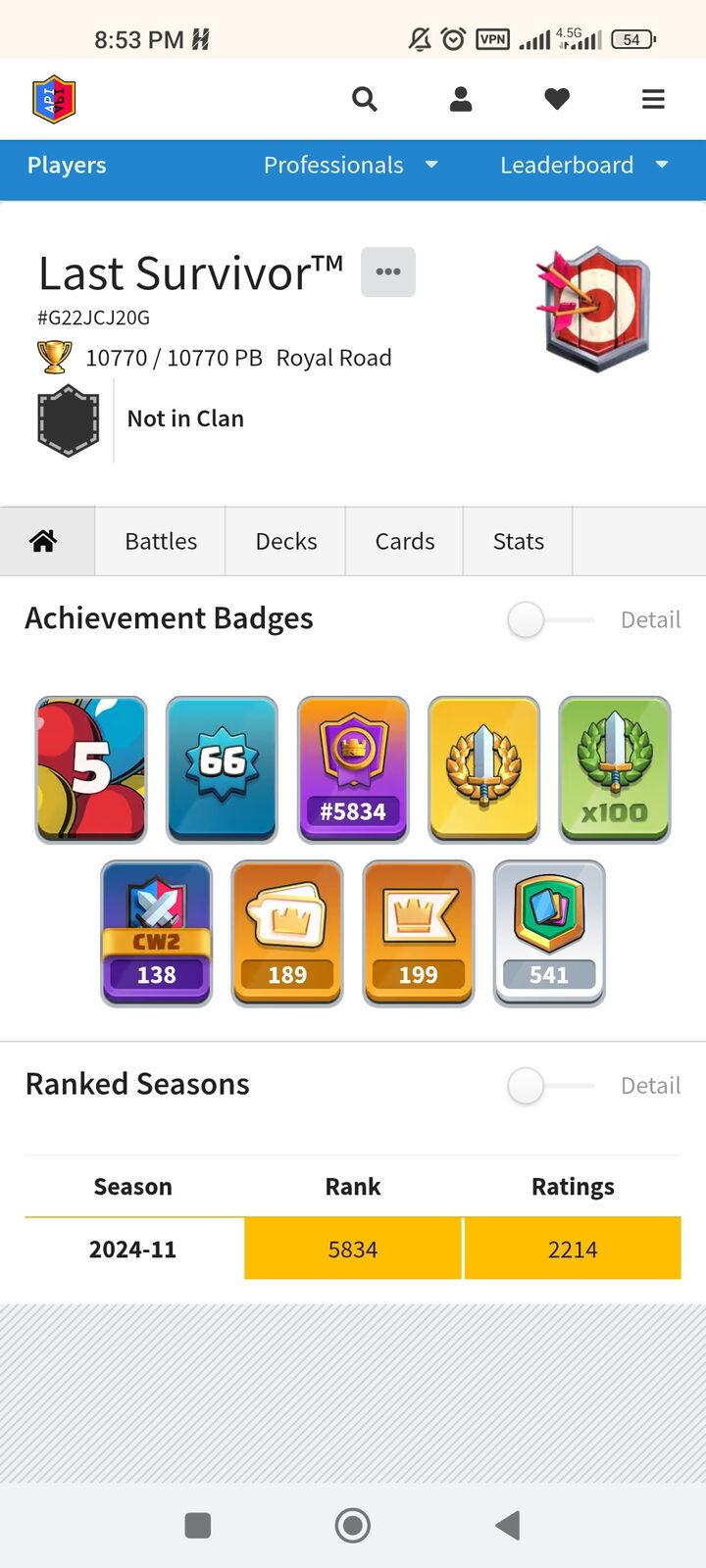Image resolution: width=706 pixels, height=1568 pixels.
Task: Switch to the Decks tab
Action: pos(286,541)
